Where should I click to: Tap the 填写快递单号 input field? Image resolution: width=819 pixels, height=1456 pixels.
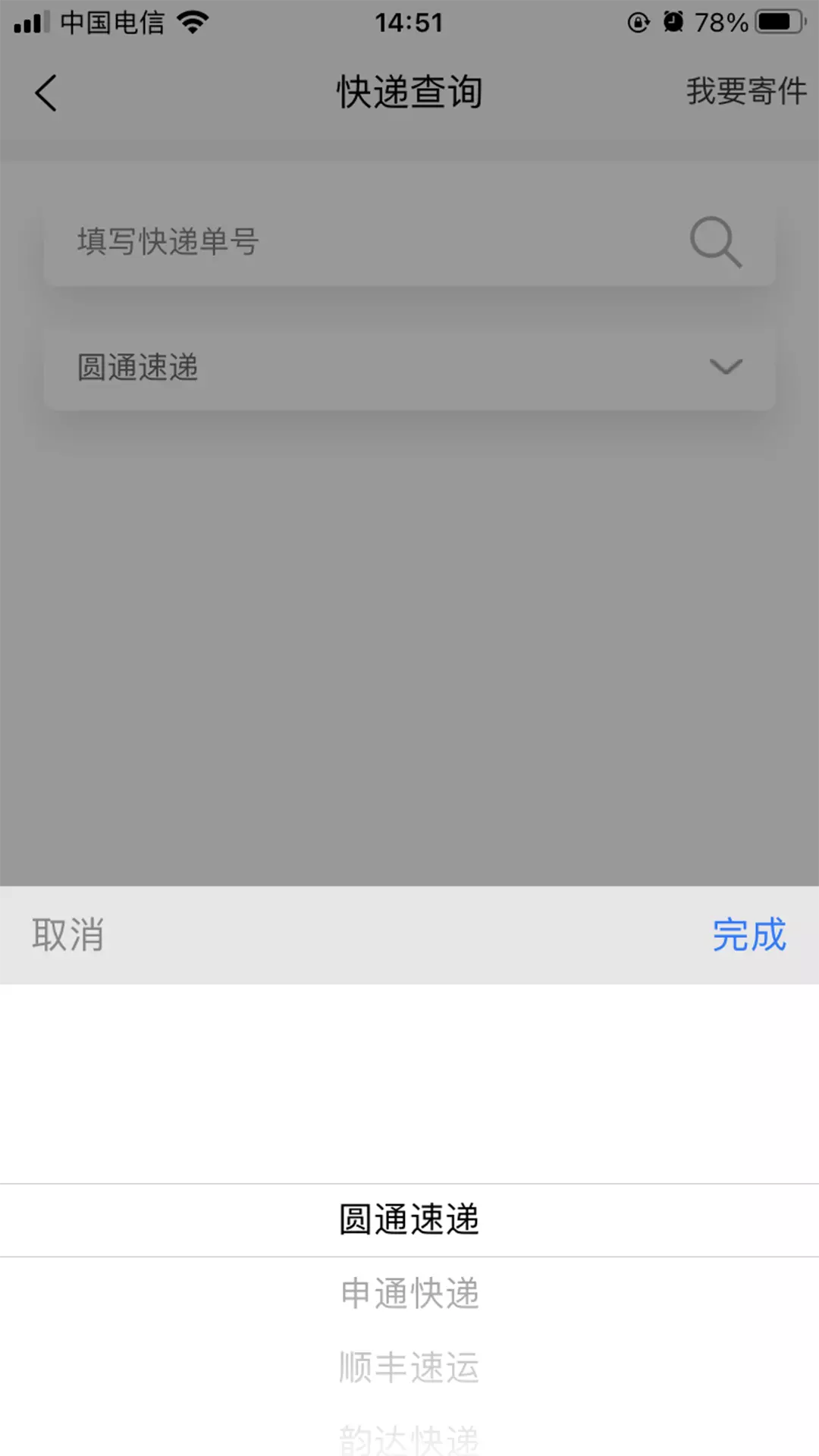click(409, 242)
